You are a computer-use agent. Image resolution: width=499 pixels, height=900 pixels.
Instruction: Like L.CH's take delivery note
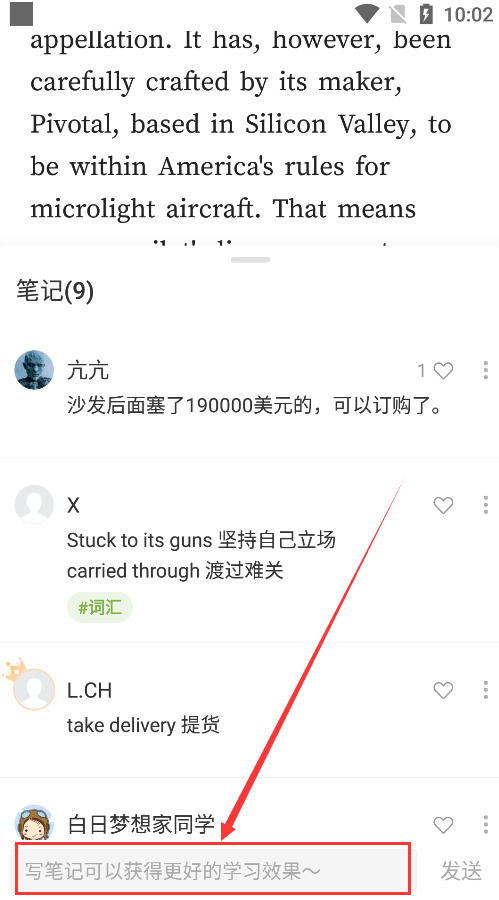(443, 690)
